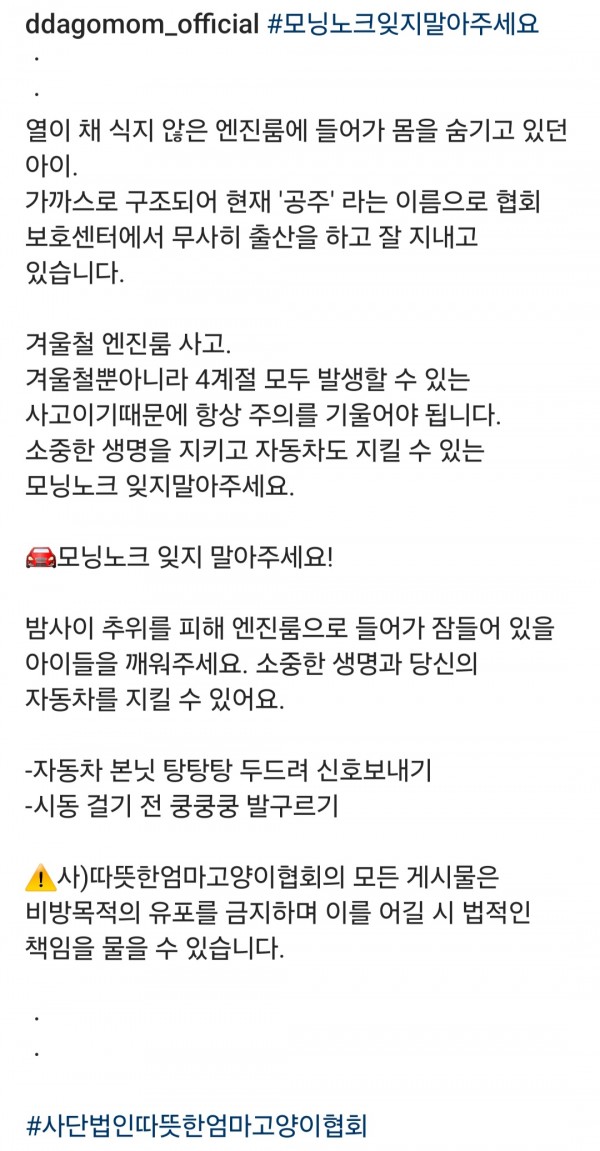Open the ddagomom_official profile

pos(141,24)
